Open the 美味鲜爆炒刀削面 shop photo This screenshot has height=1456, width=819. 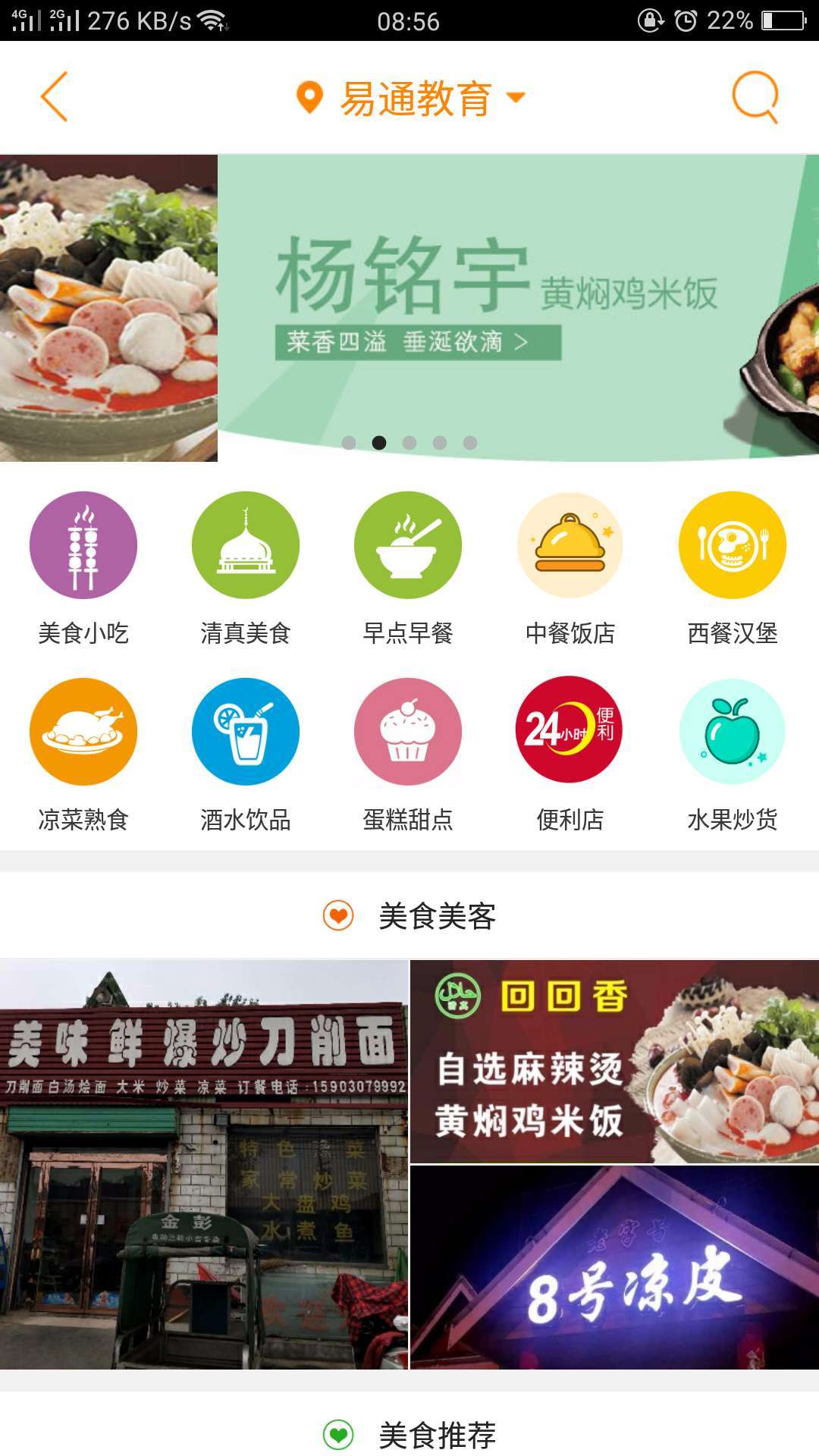click(x=203, y=1164)
